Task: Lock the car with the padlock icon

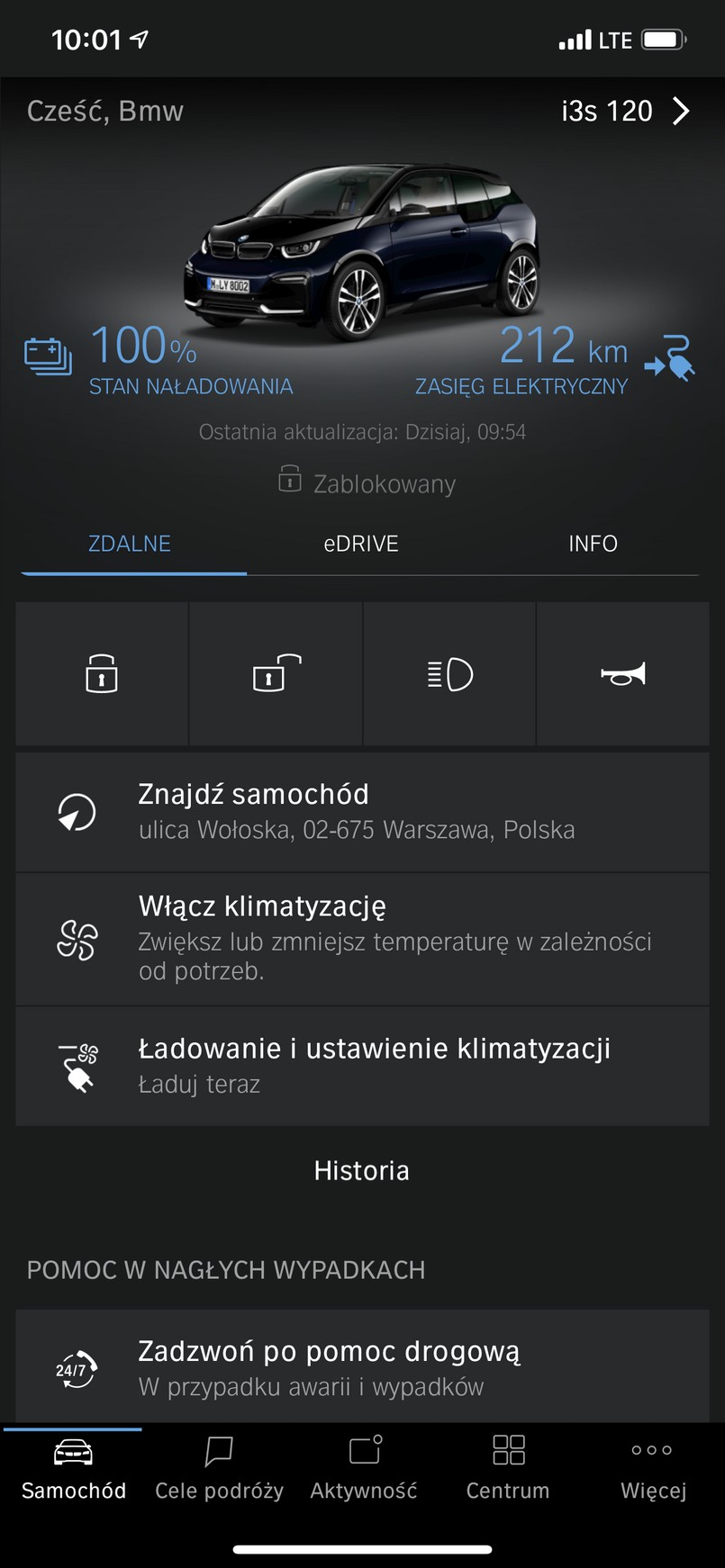Action: tap(101, 673)
